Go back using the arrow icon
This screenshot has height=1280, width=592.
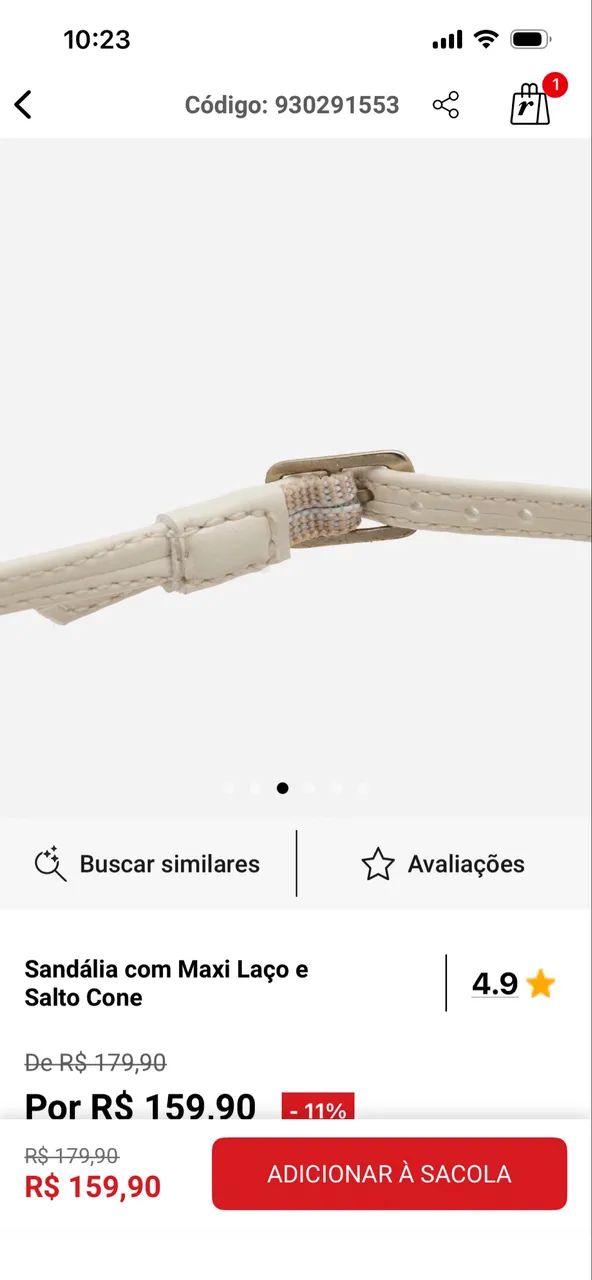23,104
